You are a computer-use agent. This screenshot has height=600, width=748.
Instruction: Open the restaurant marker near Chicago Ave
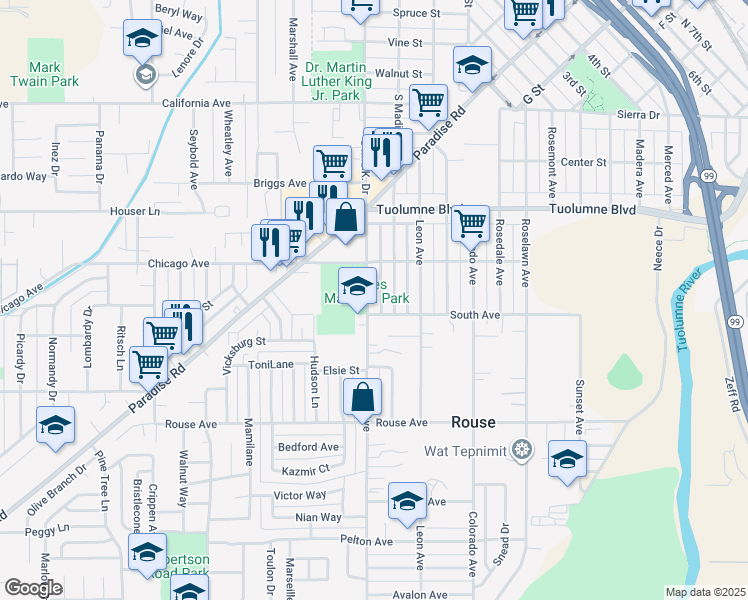click(x=269, y=243)
